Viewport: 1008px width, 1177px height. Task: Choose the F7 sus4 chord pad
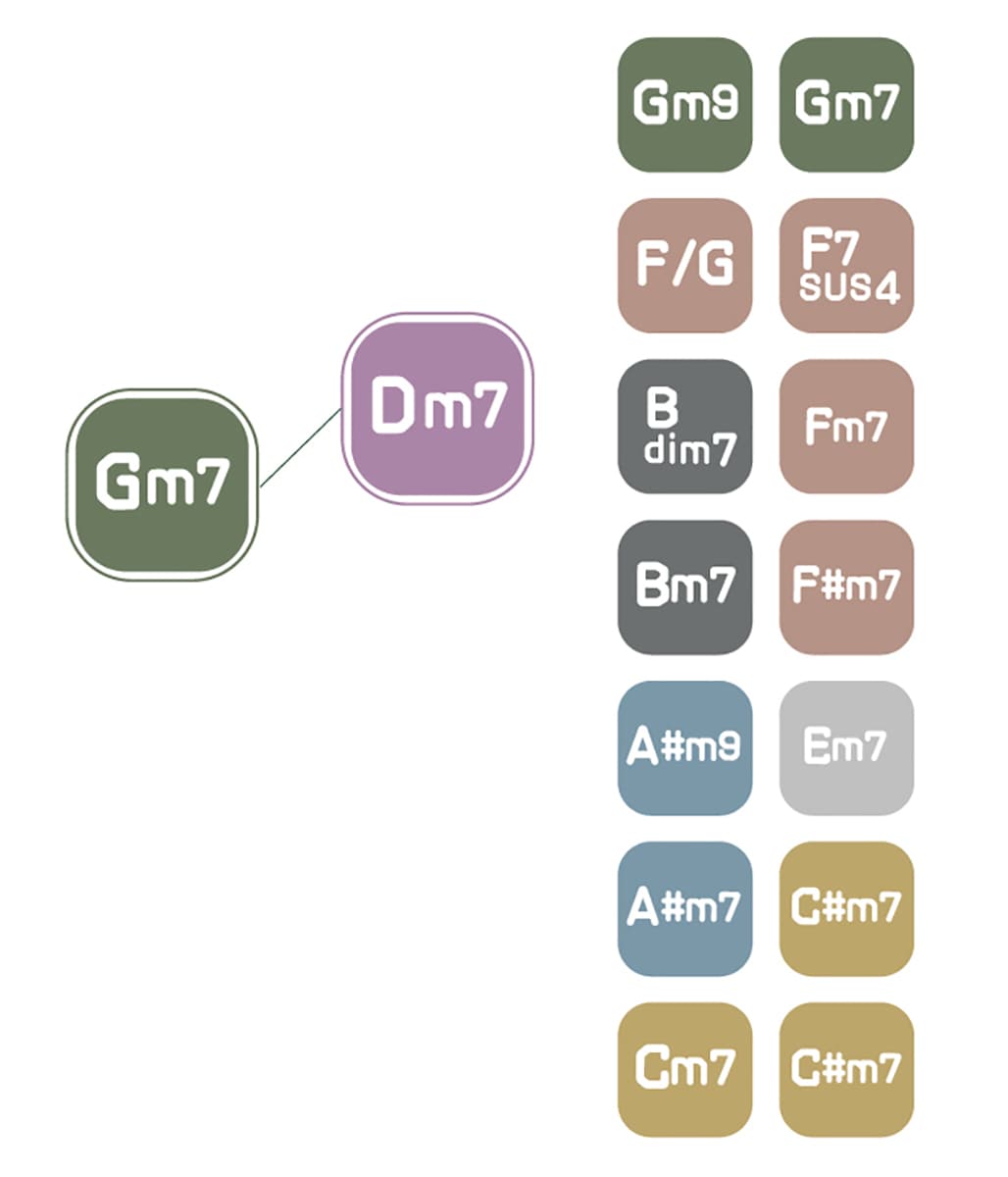tap(846, 266)
